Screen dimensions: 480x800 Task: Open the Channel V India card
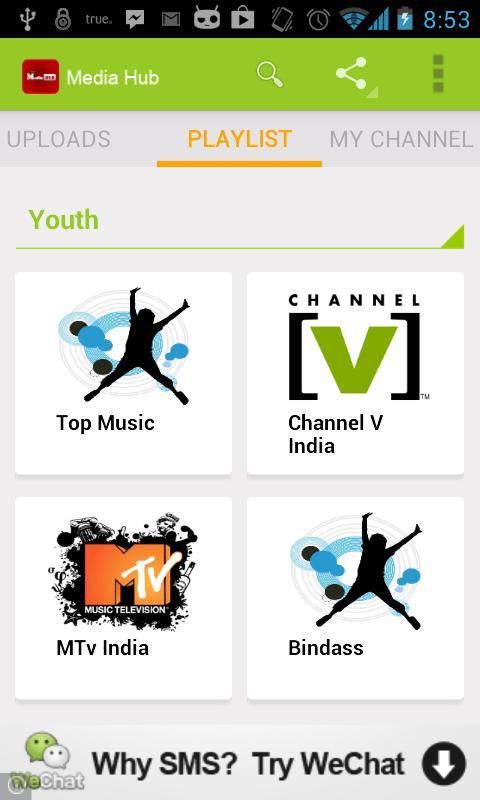click(x=356, y=373)
